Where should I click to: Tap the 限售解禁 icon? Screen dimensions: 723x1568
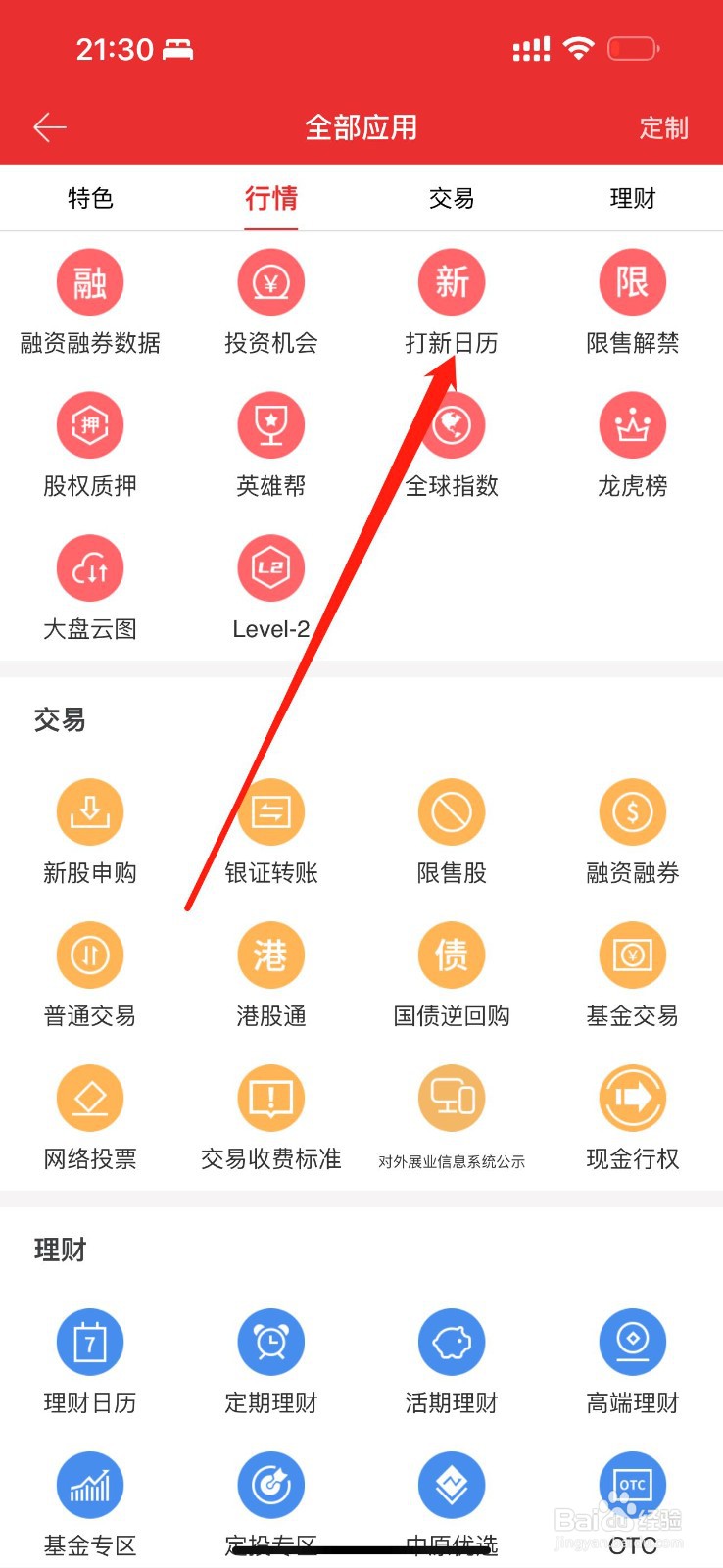632,299
